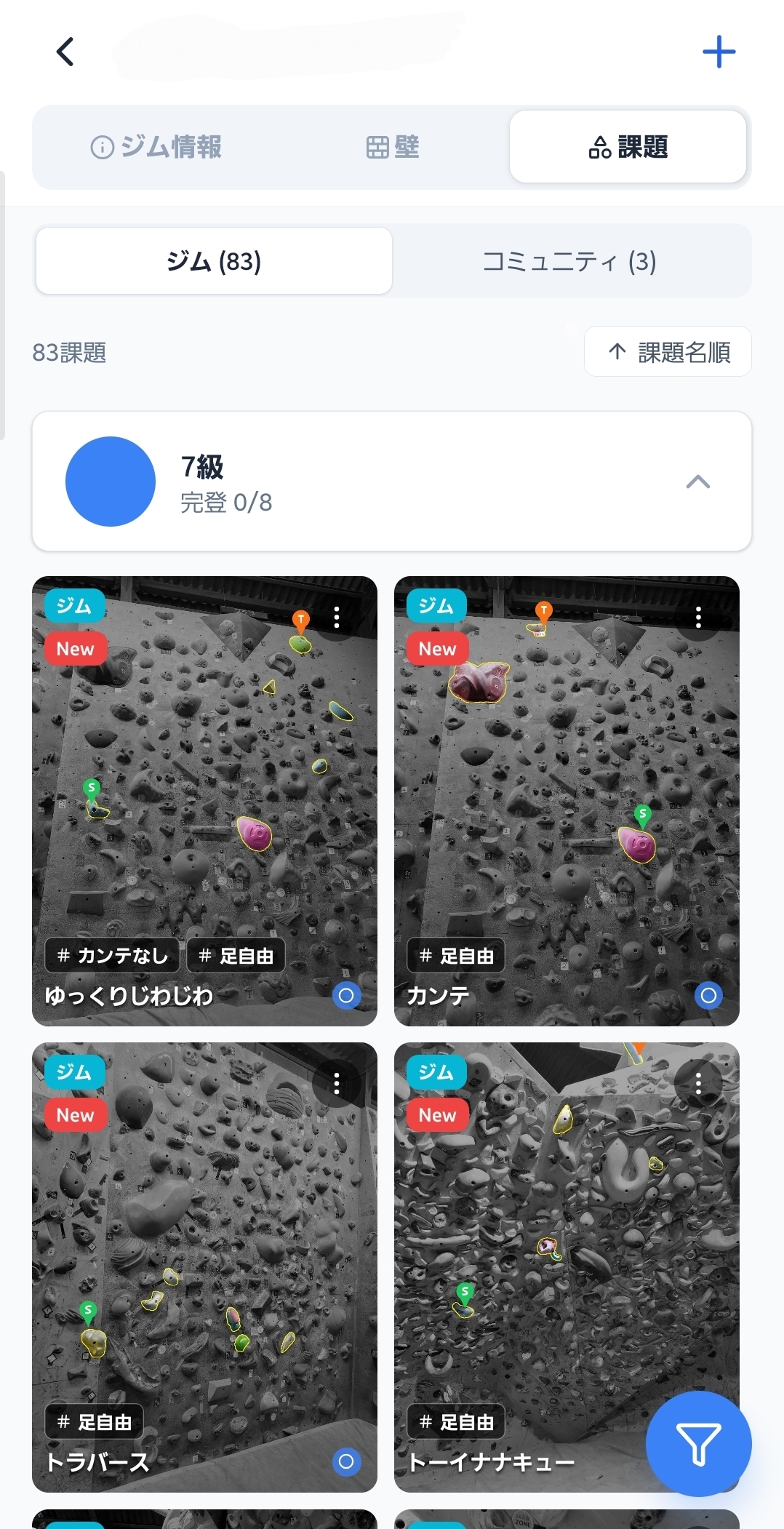Switch to the コミュニティ (3) tab
Viewport: 784px width, 1529px height.
click(570, 262)
